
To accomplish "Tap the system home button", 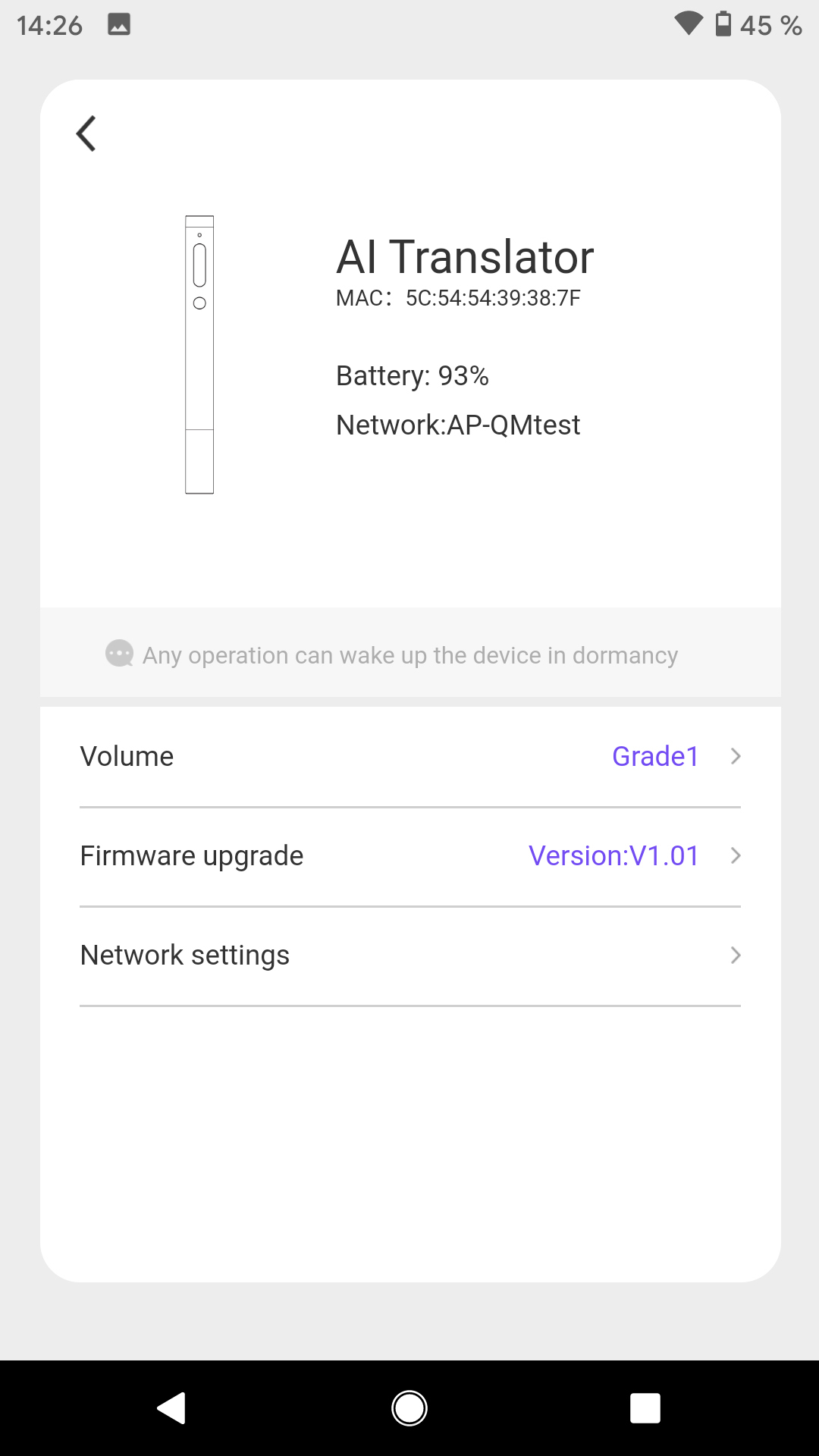I will click(409, 1408).
